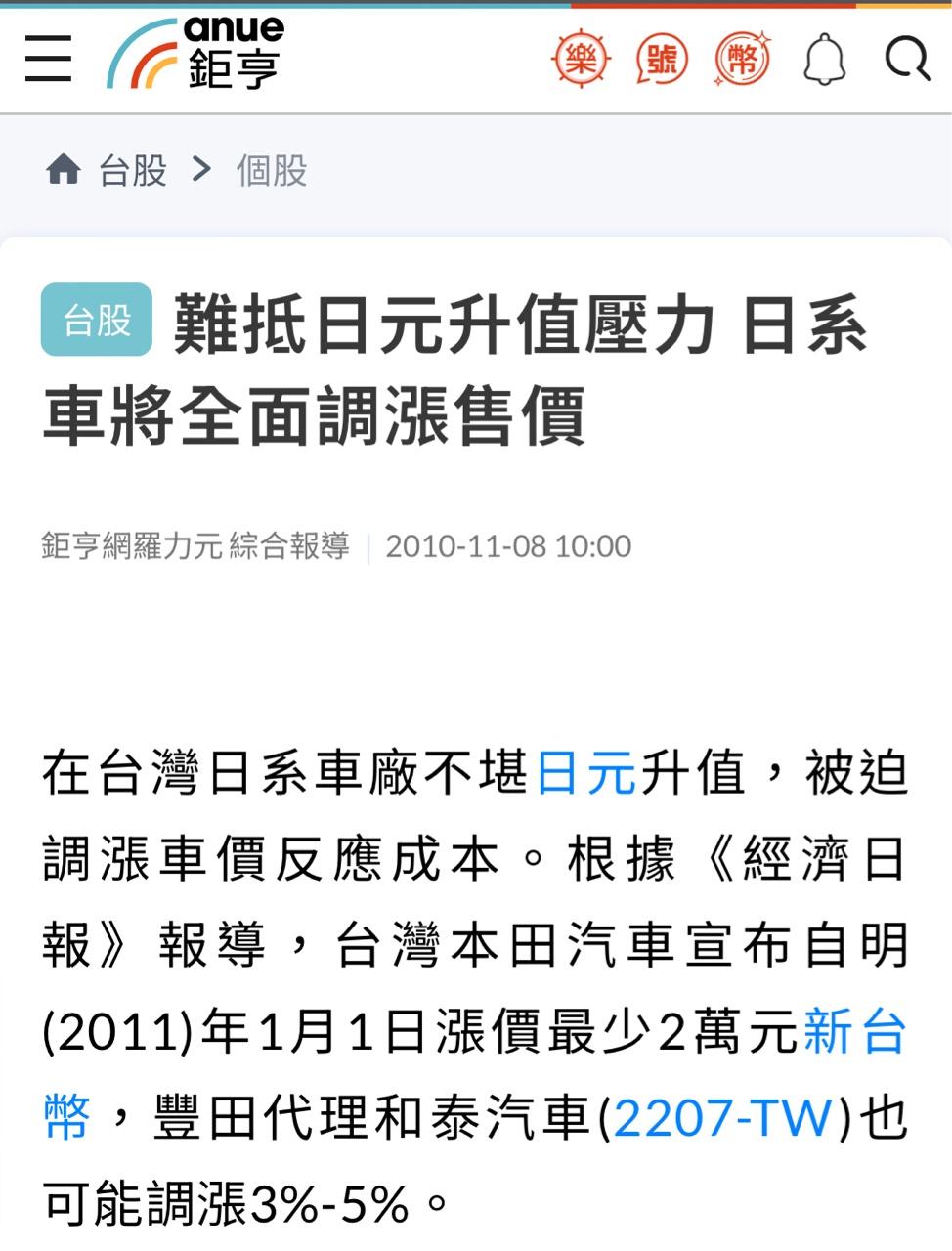The width and height of the screenshot is (952, 1251).
Task: Open the hamburger menu
Action: (48, 59)
